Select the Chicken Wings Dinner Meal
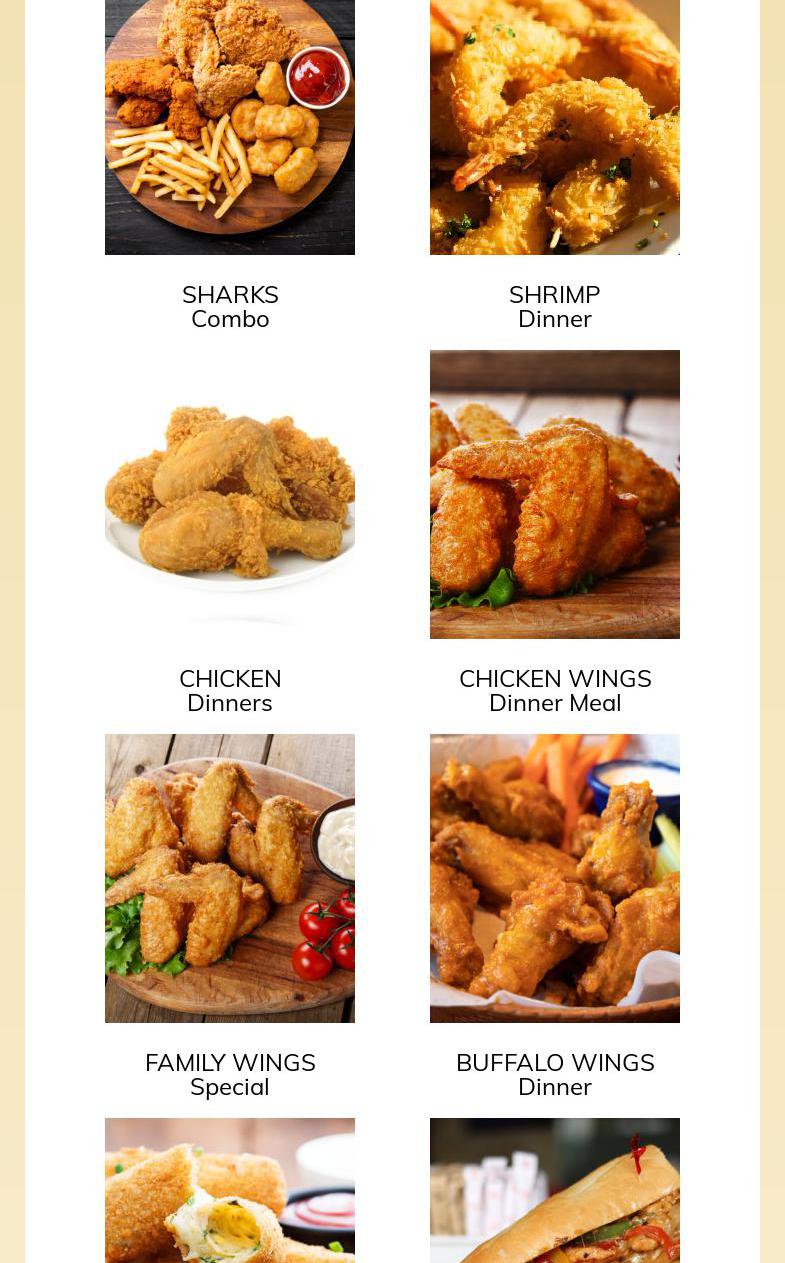This screenshot has height=1263, width=785. [x=555, y=690]
